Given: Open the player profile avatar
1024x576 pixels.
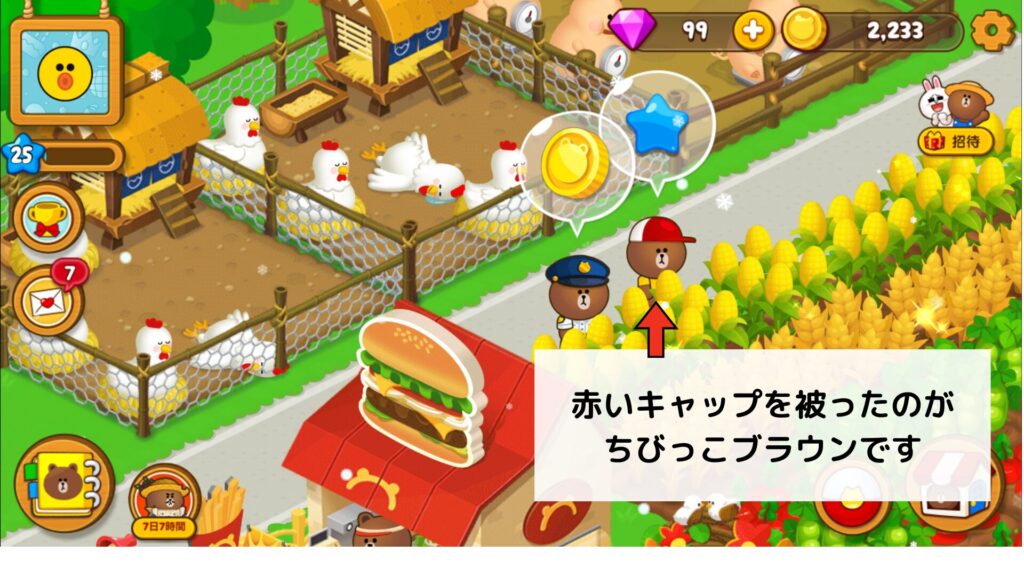Looking at the screenshot, I should point(65,70).
